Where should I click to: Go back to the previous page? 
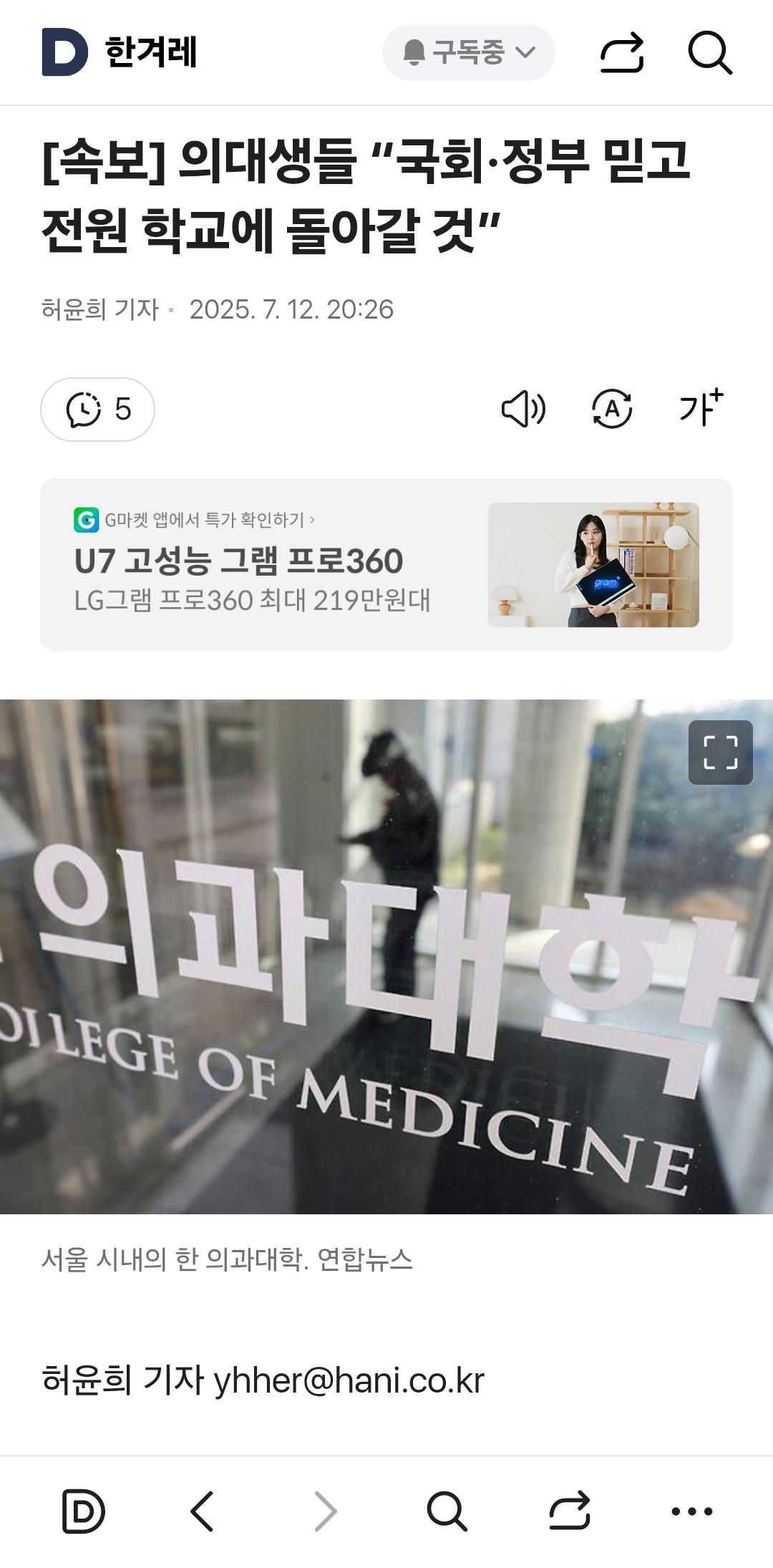click(203, 1511)
